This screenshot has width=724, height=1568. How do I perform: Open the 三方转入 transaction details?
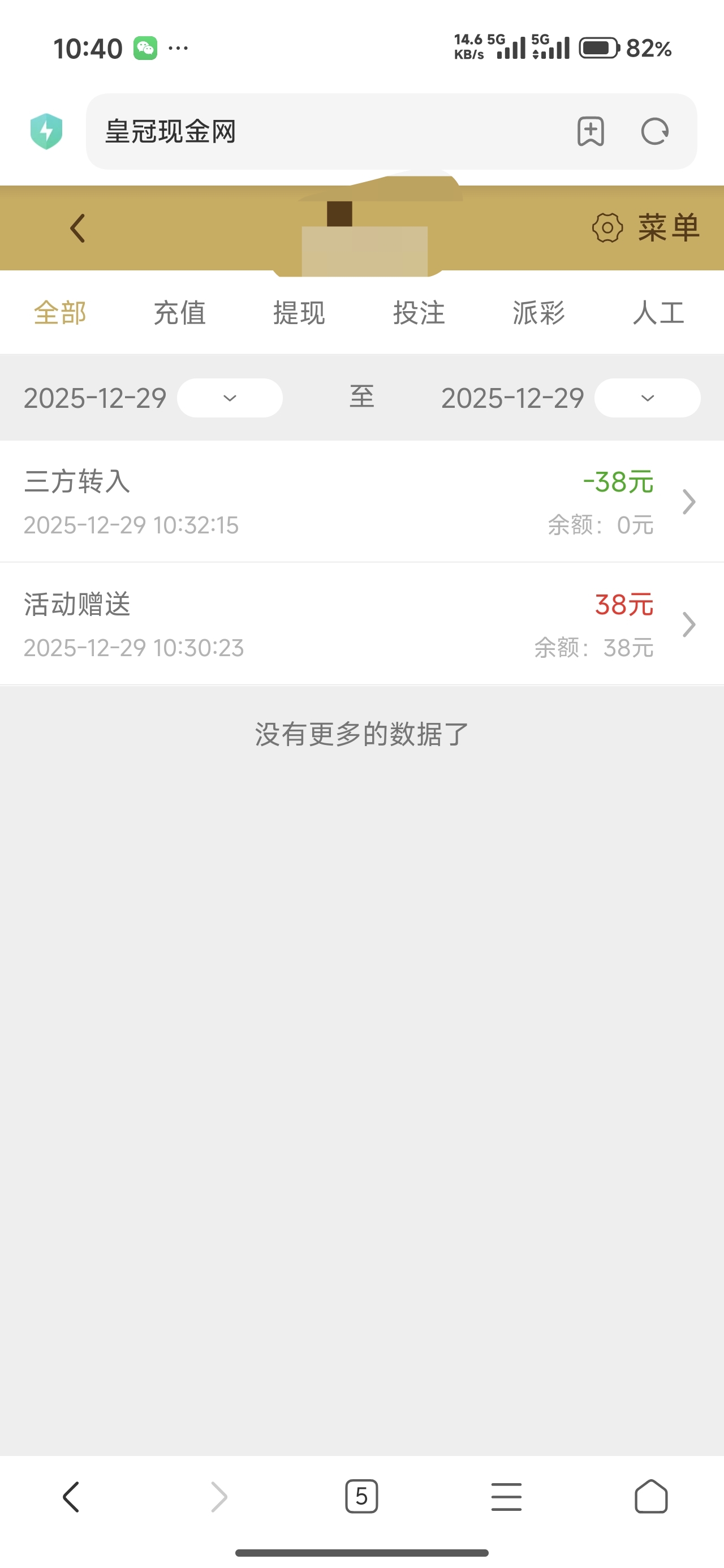[x=361, y=502]
